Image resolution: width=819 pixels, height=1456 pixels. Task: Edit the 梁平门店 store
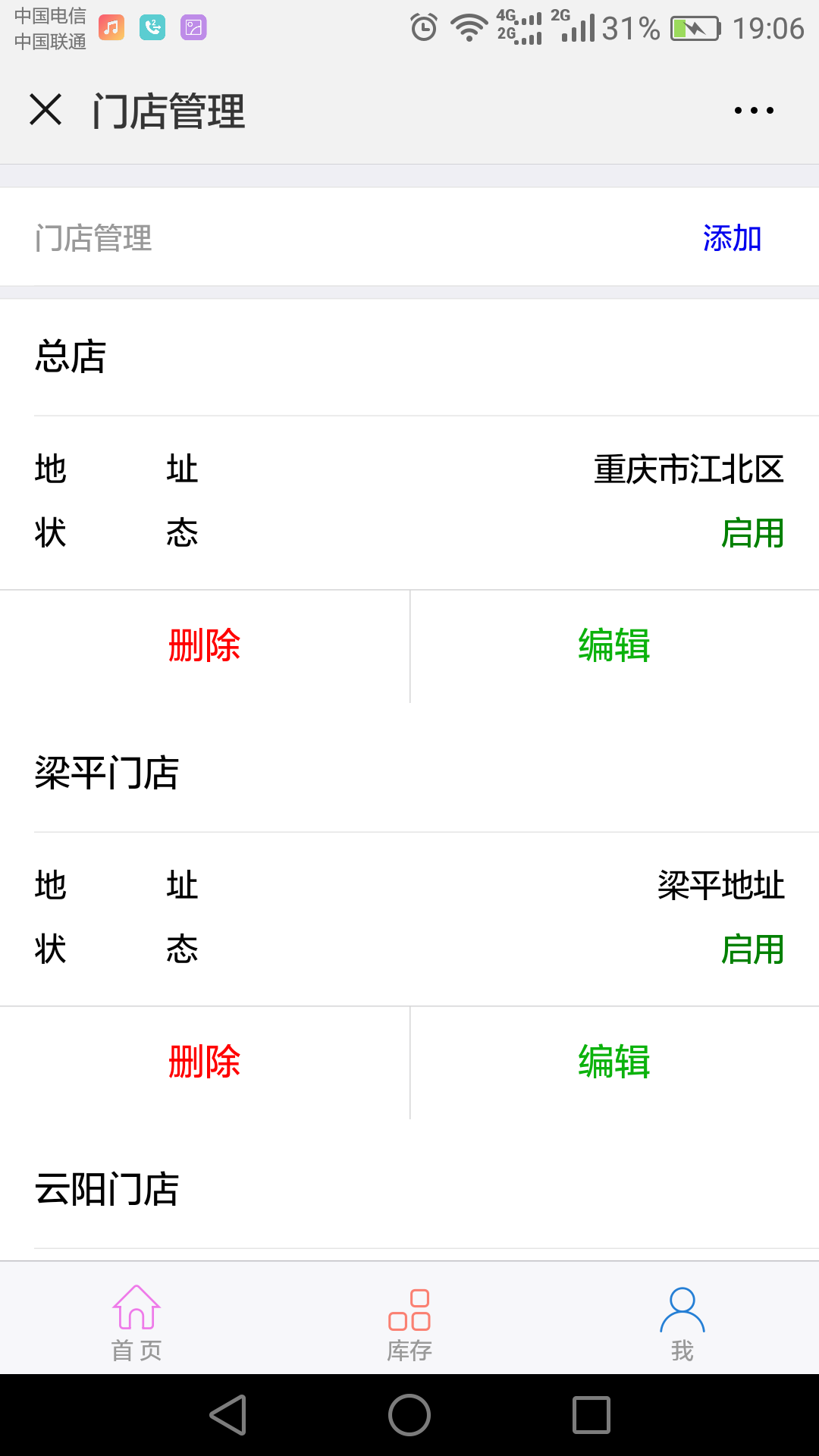click(x=615, y=1062)
